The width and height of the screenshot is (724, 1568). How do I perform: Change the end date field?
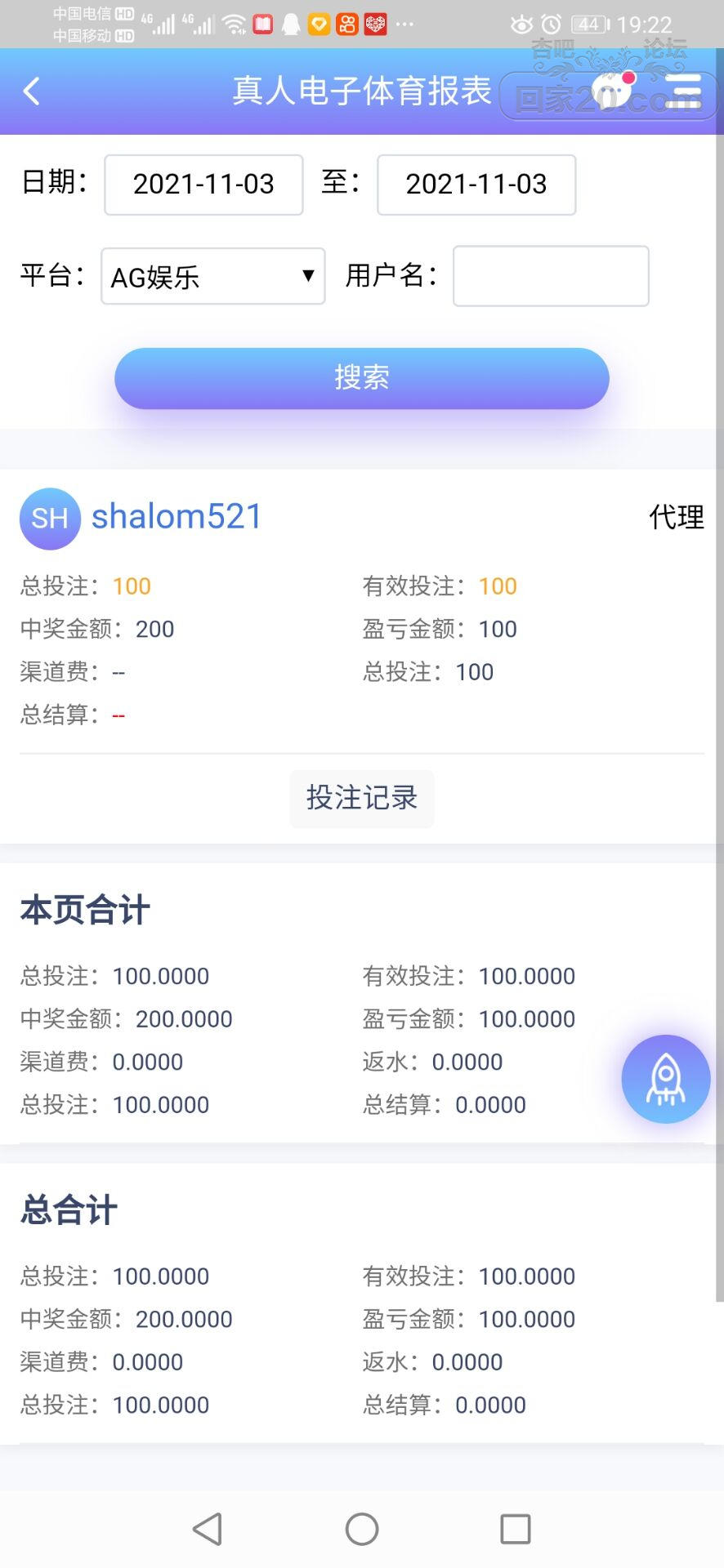pyautogui.click(x=476, y=185)
